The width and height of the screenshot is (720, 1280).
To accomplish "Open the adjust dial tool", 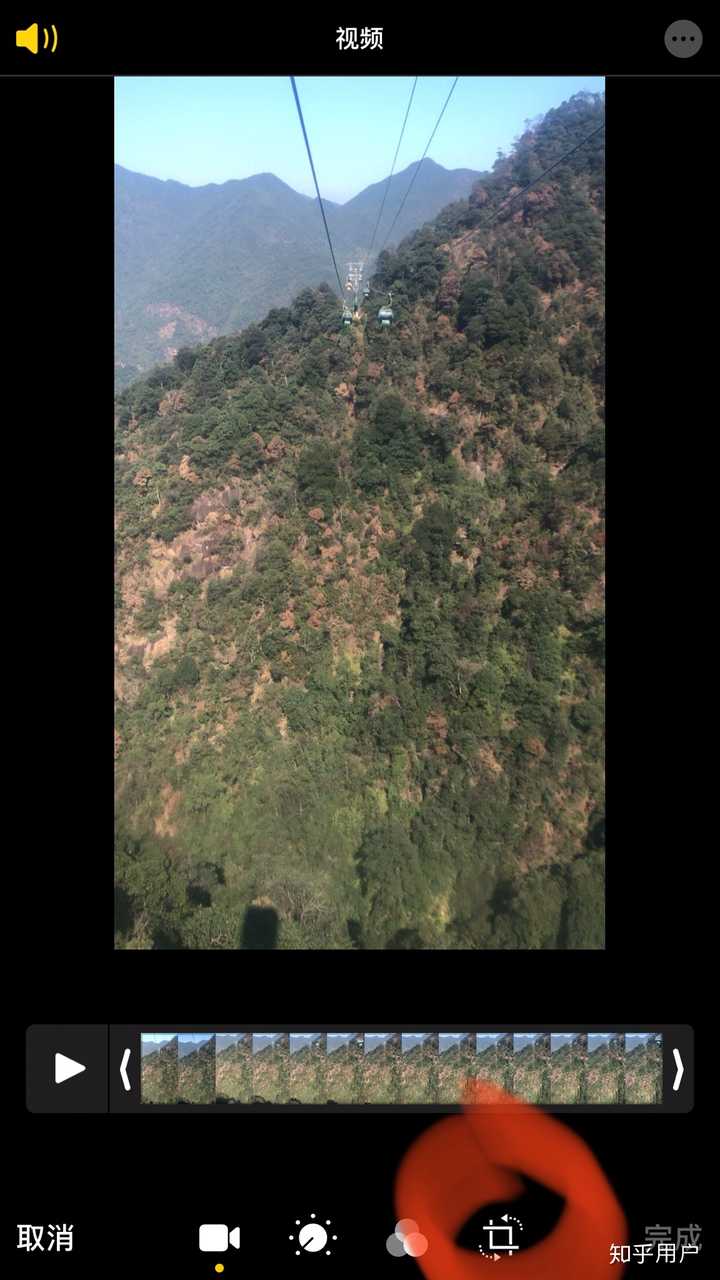I will point(313,1238).
